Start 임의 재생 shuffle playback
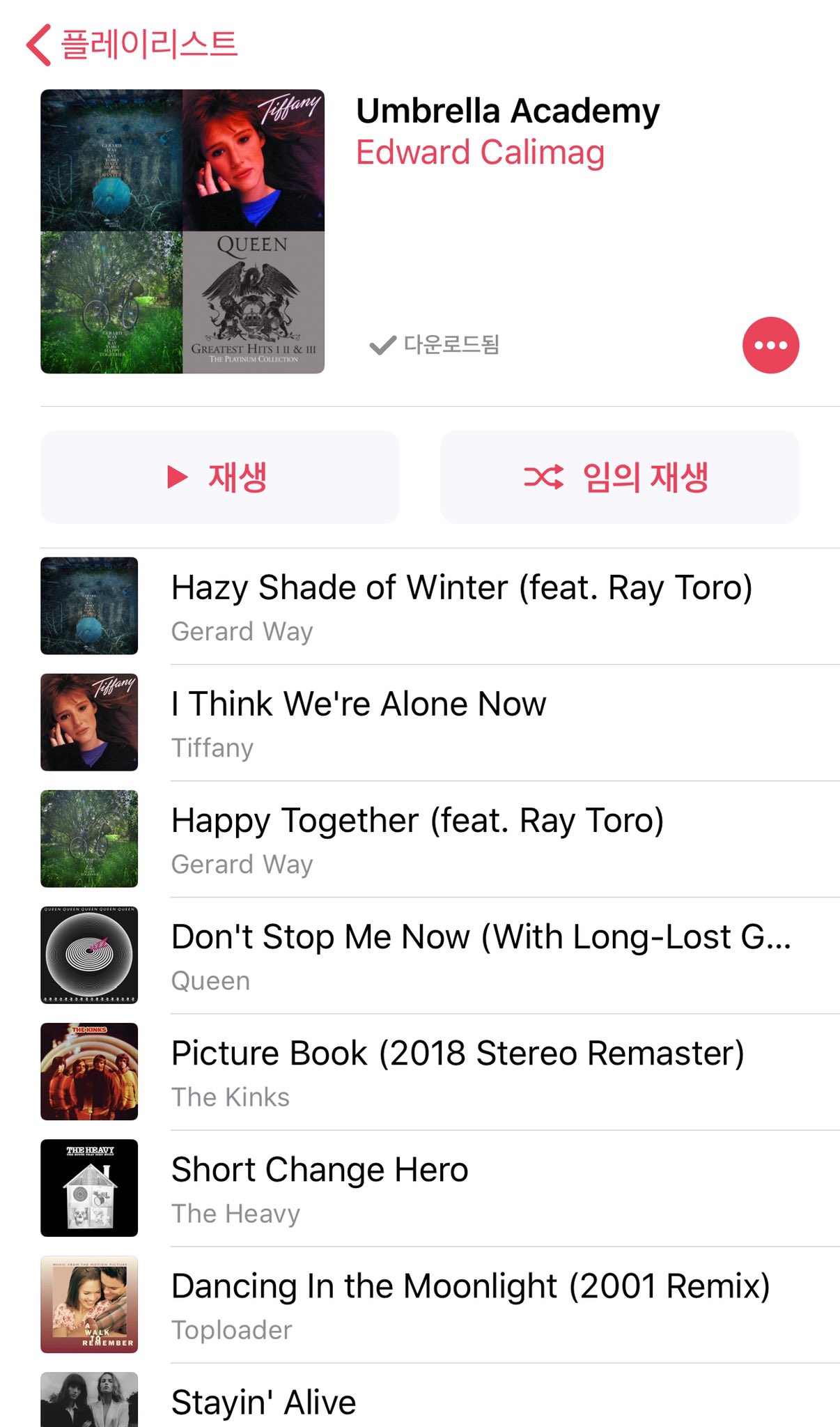 [x=619, y=477]
